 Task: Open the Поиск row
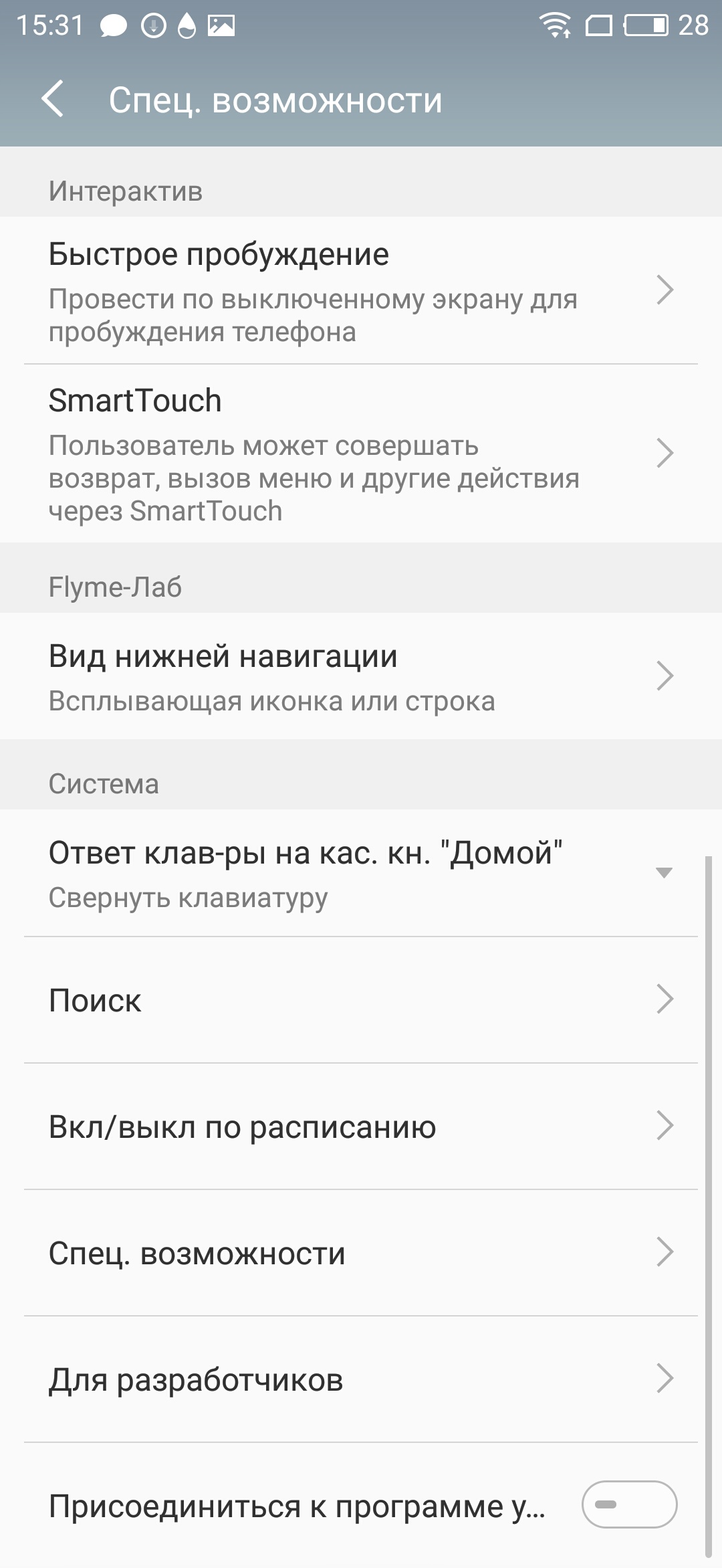361,1000
